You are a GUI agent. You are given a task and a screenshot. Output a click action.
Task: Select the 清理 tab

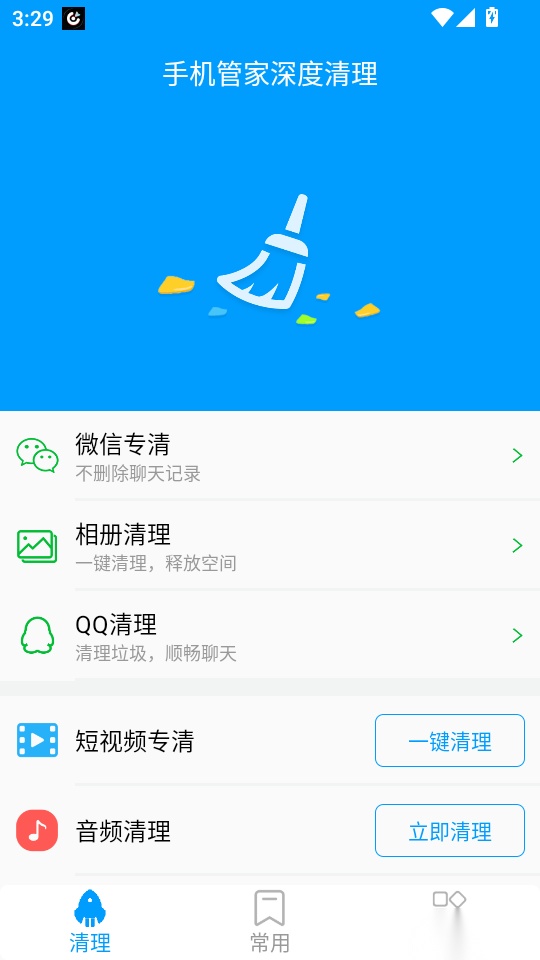click(x=90, y=922)
